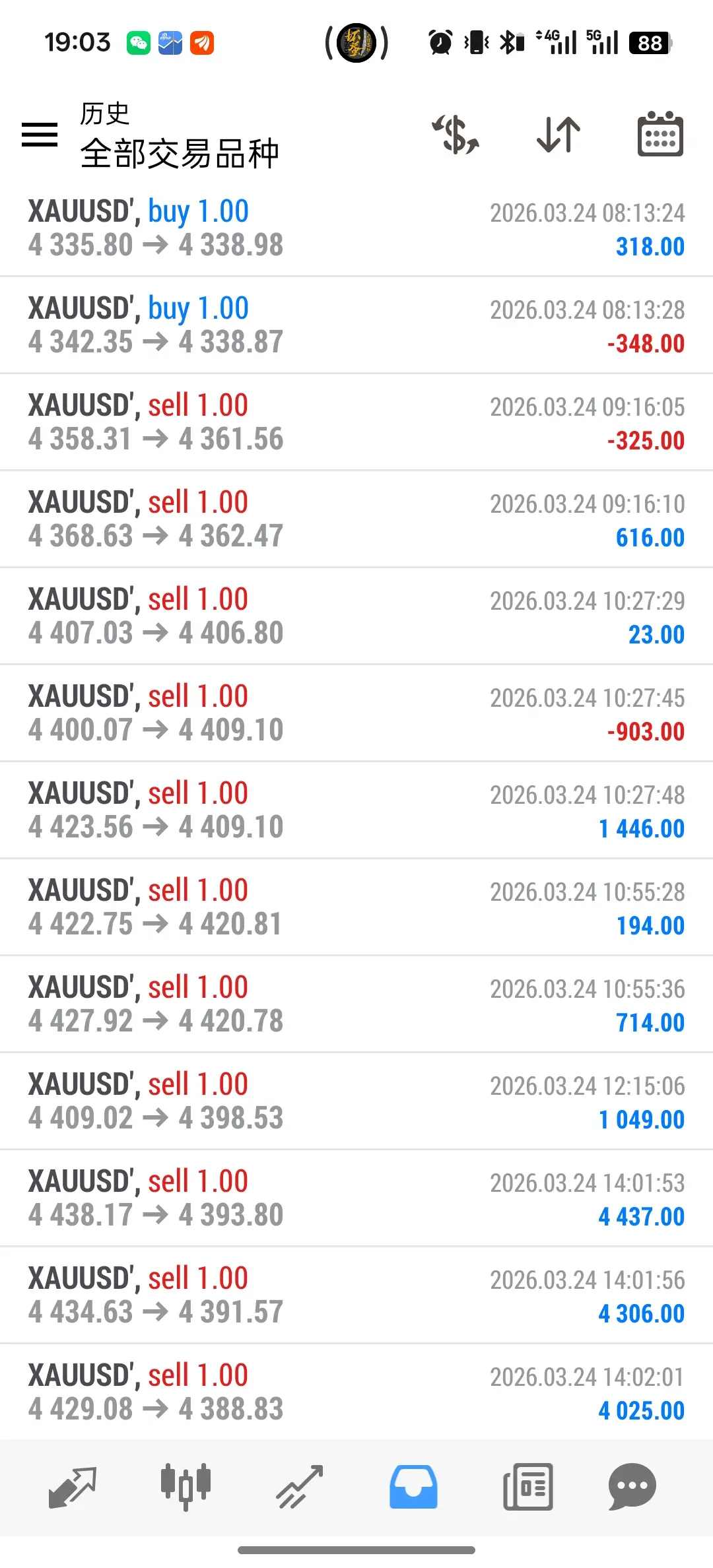Expand the sell trade with 23.00 profit
713x1568 pixels.
coord(356,616)
